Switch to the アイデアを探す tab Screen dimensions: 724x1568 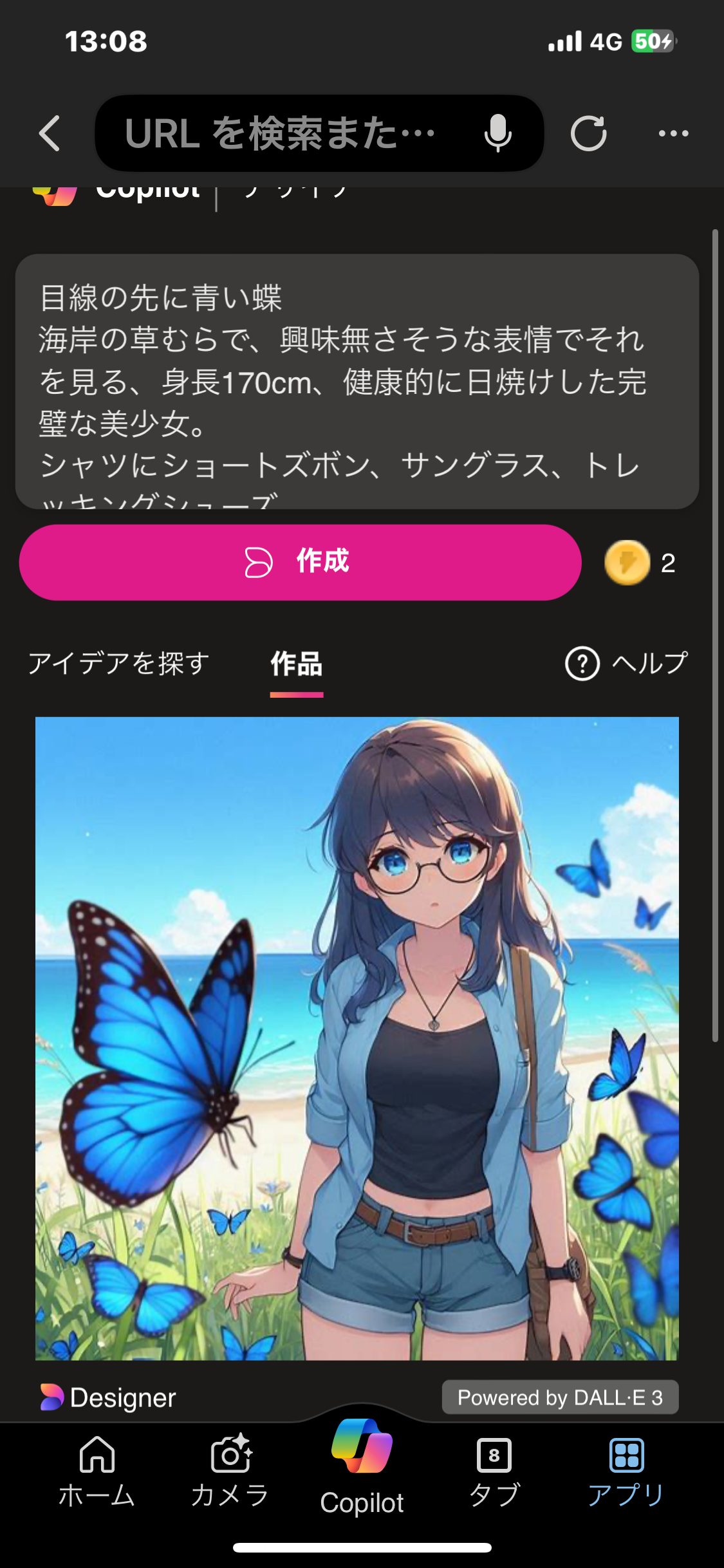point(119,664)
